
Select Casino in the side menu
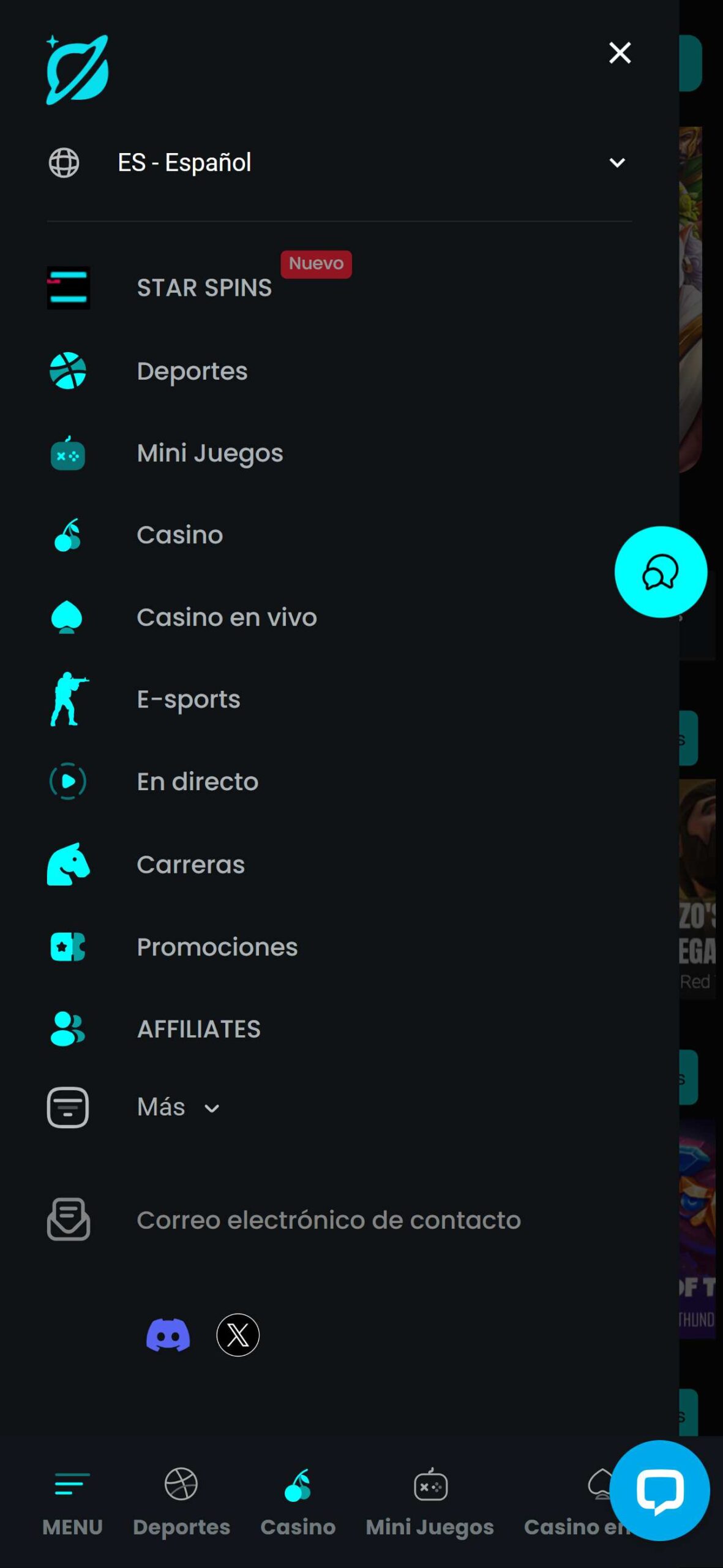tap(179, 535)
